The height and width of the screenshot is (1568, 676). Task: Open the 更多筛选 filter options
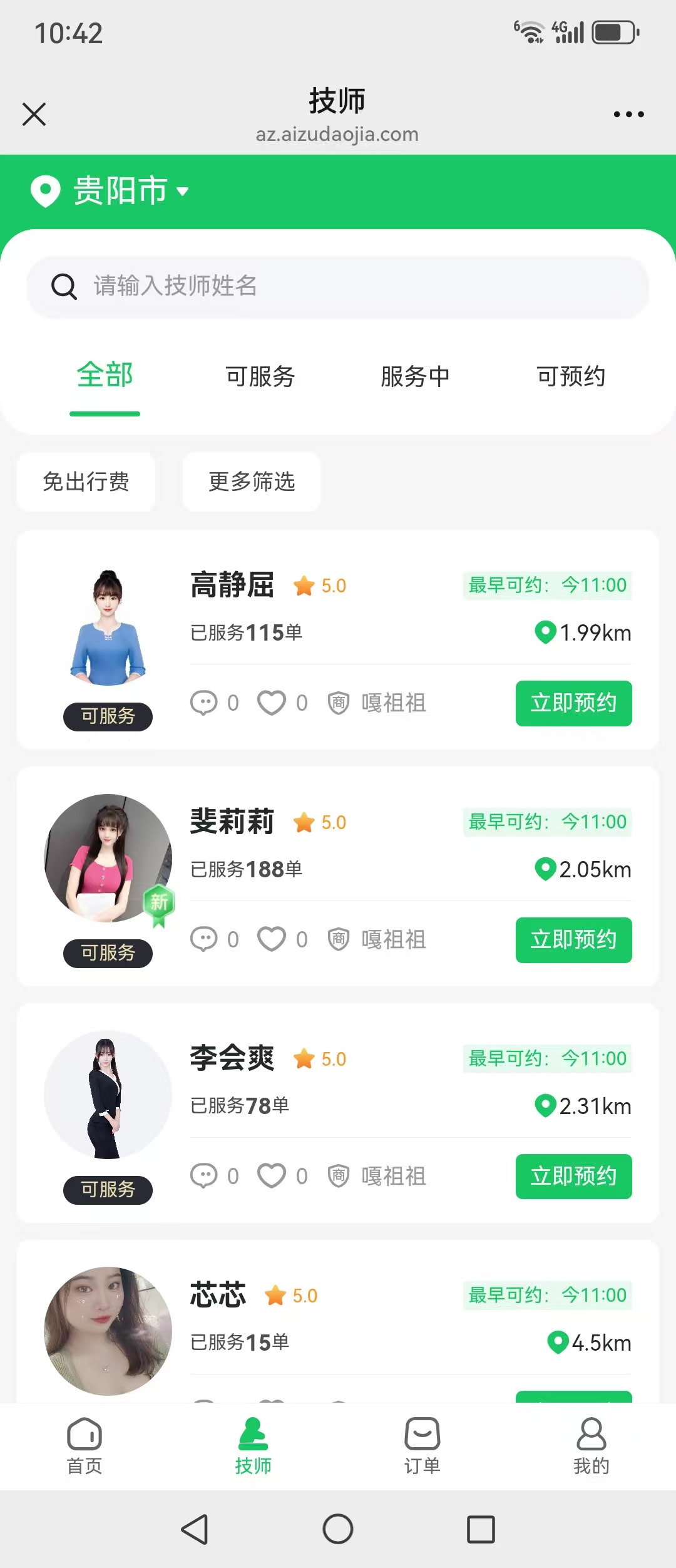point(252,482)
